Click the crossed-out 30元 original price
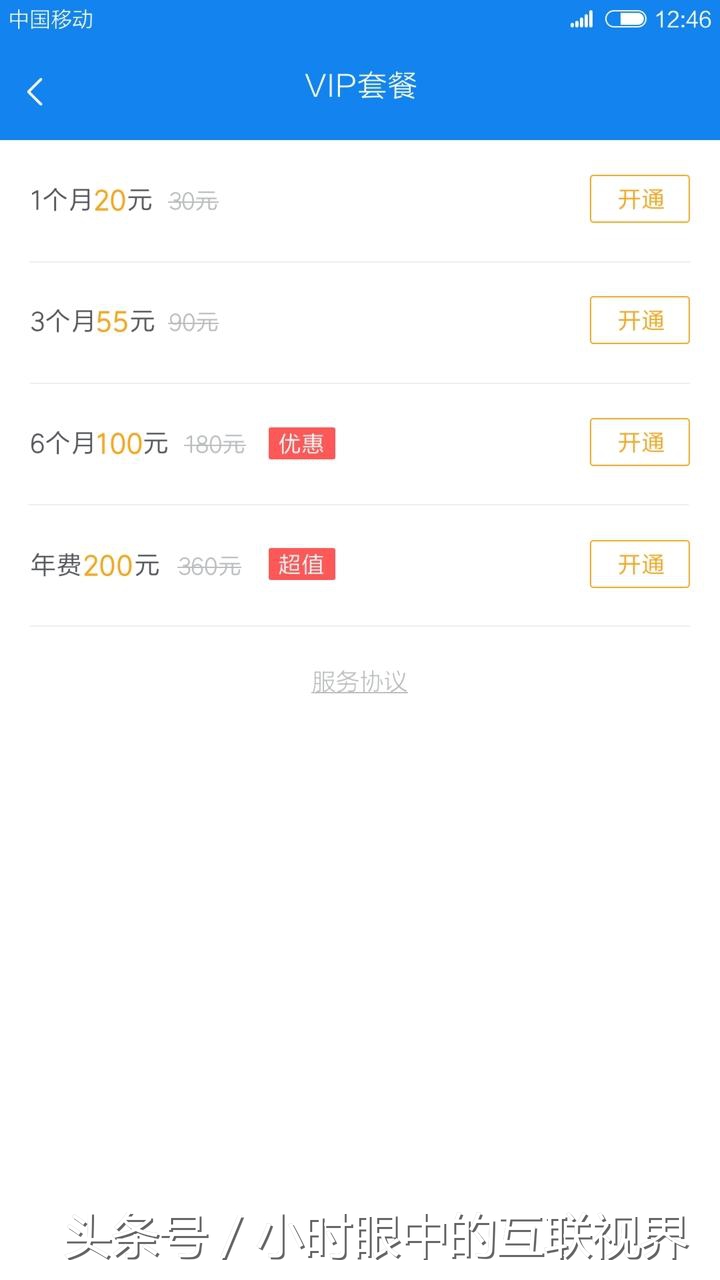This screenshot has width=720, height=1280. coord(193,200)
